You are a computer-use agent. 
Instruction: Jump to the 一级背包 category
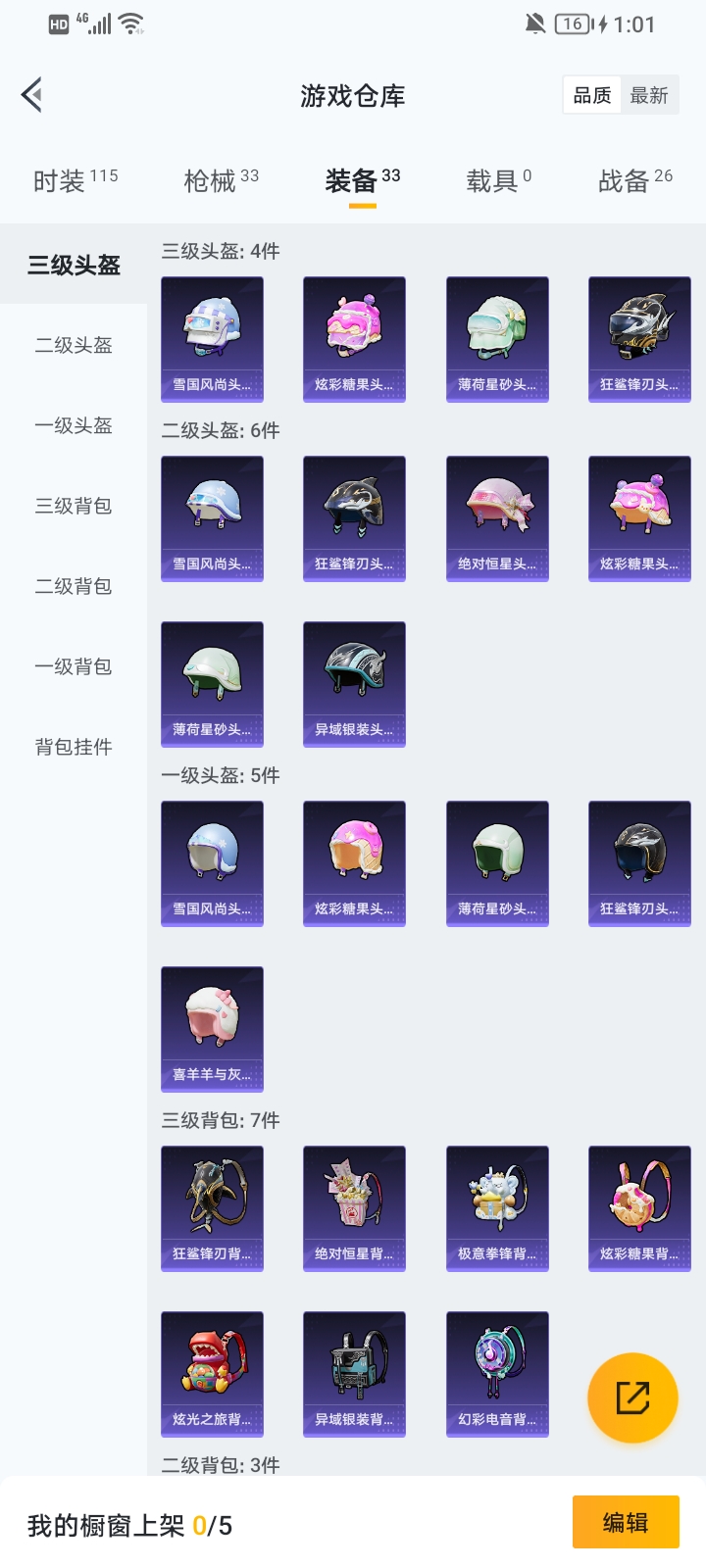tap(74, 666)
